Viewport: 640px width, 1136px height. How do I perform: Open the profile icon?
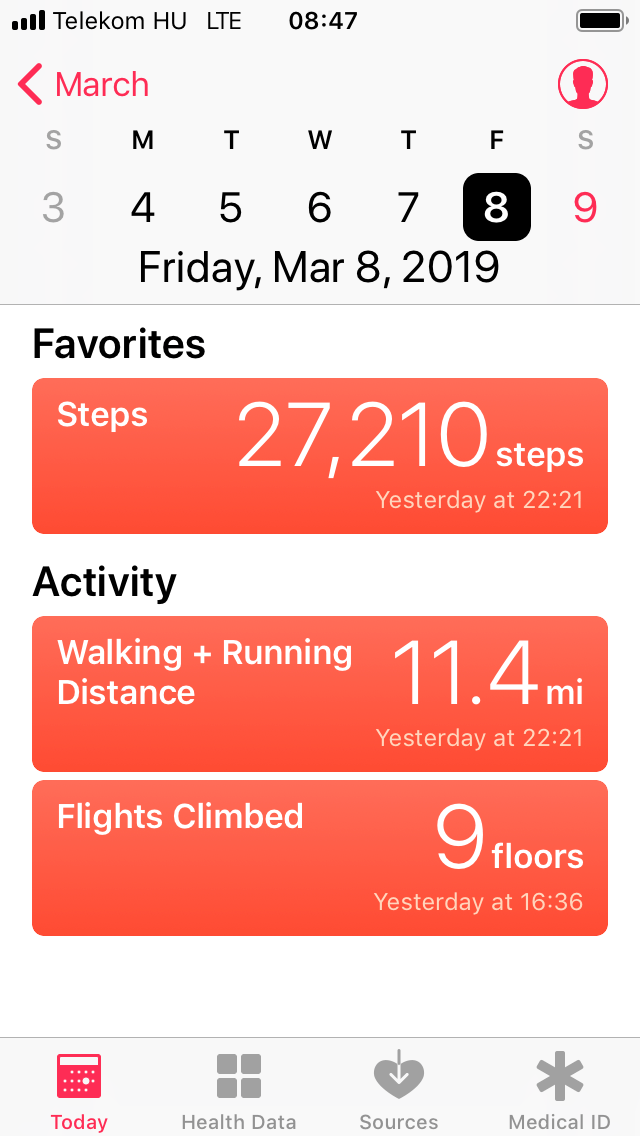tap(583, 85)
